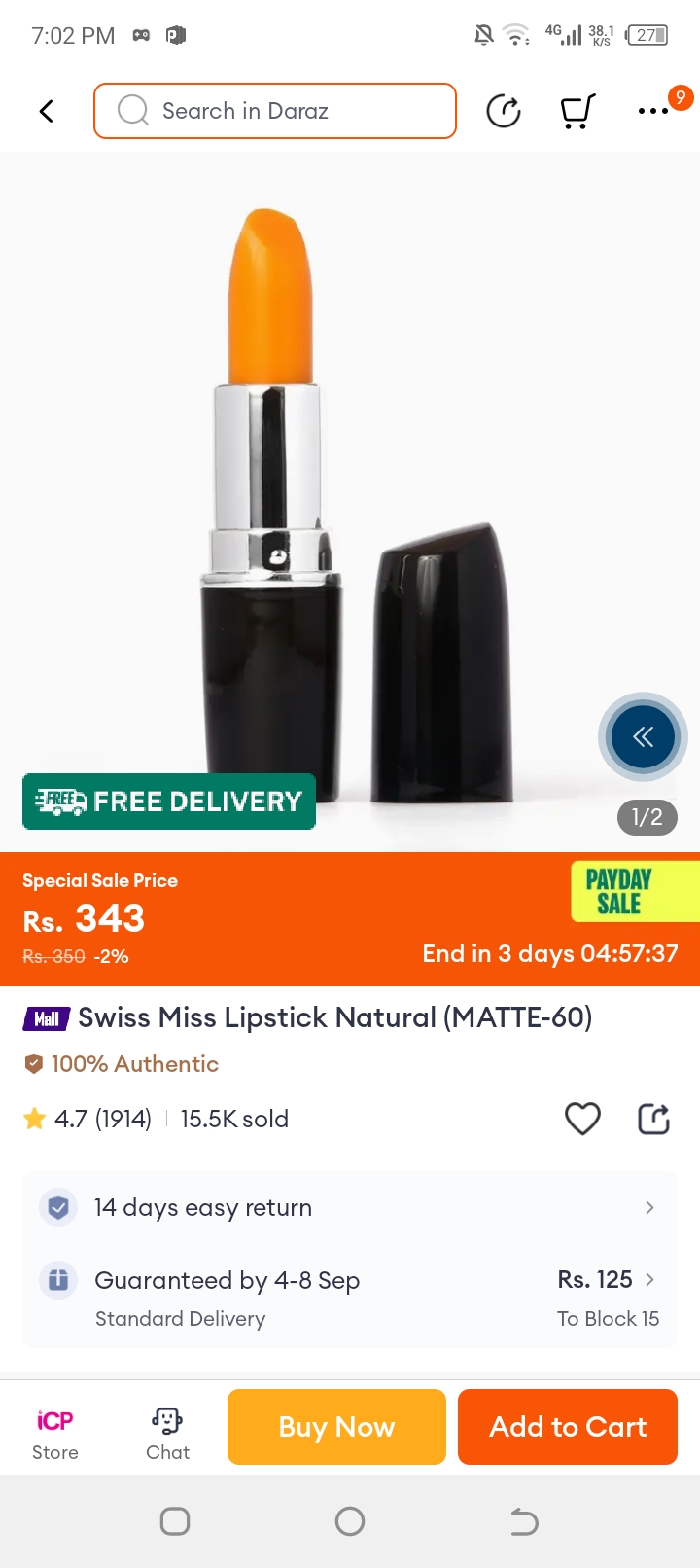Add to Cart
Image resolution: width=700 pixels, height=1568 pixels.
click(x=567, y=1427)
